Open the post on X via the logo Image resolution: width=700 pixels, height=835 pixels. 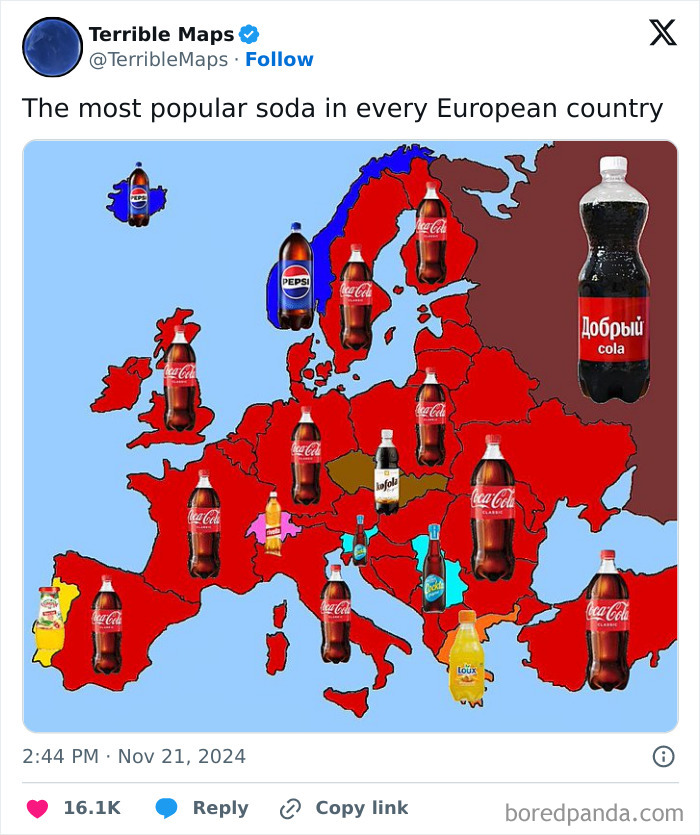[663, 32]
